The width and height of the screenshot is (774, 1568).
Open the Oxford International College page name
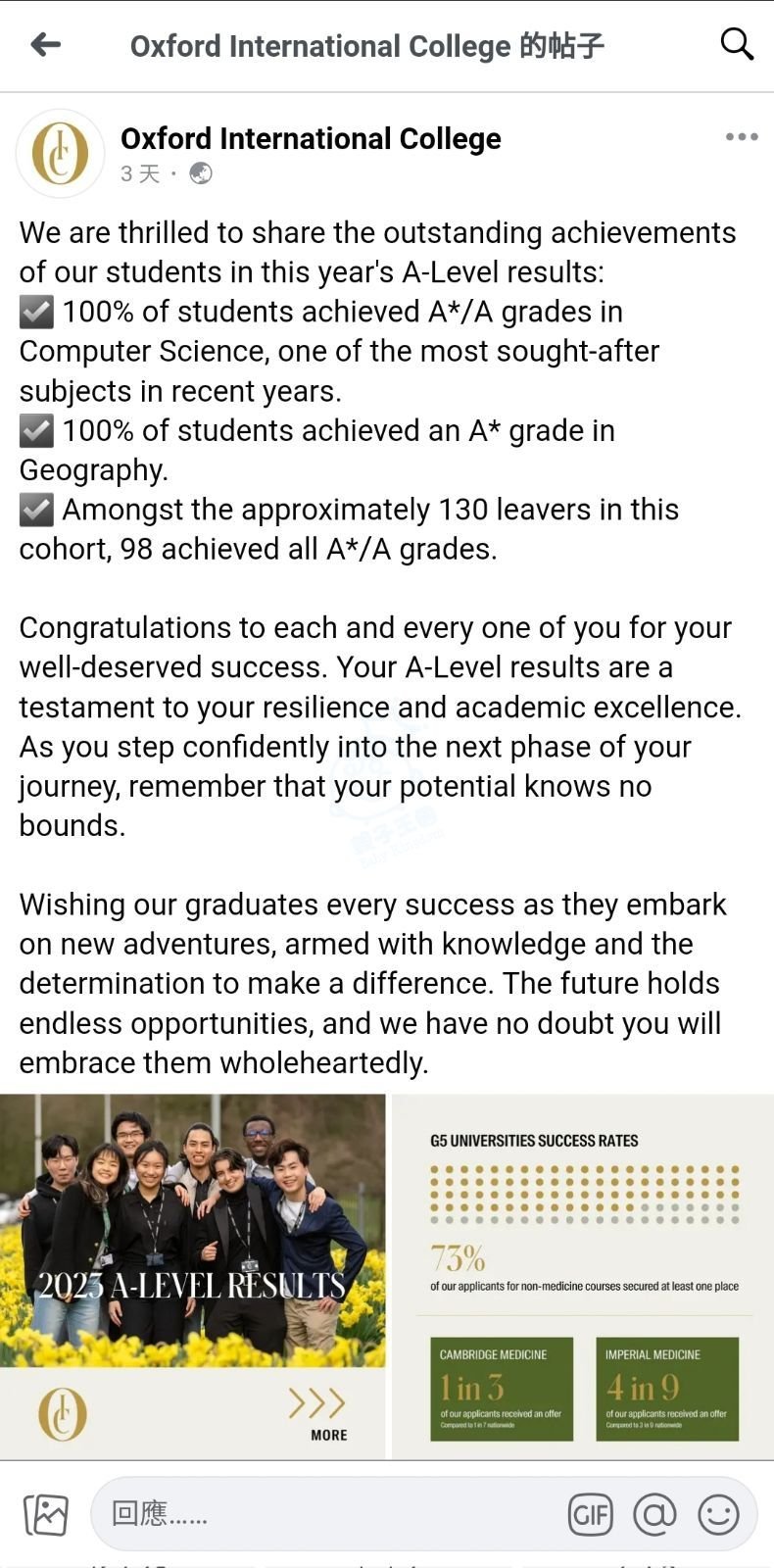tap(311, 139)
